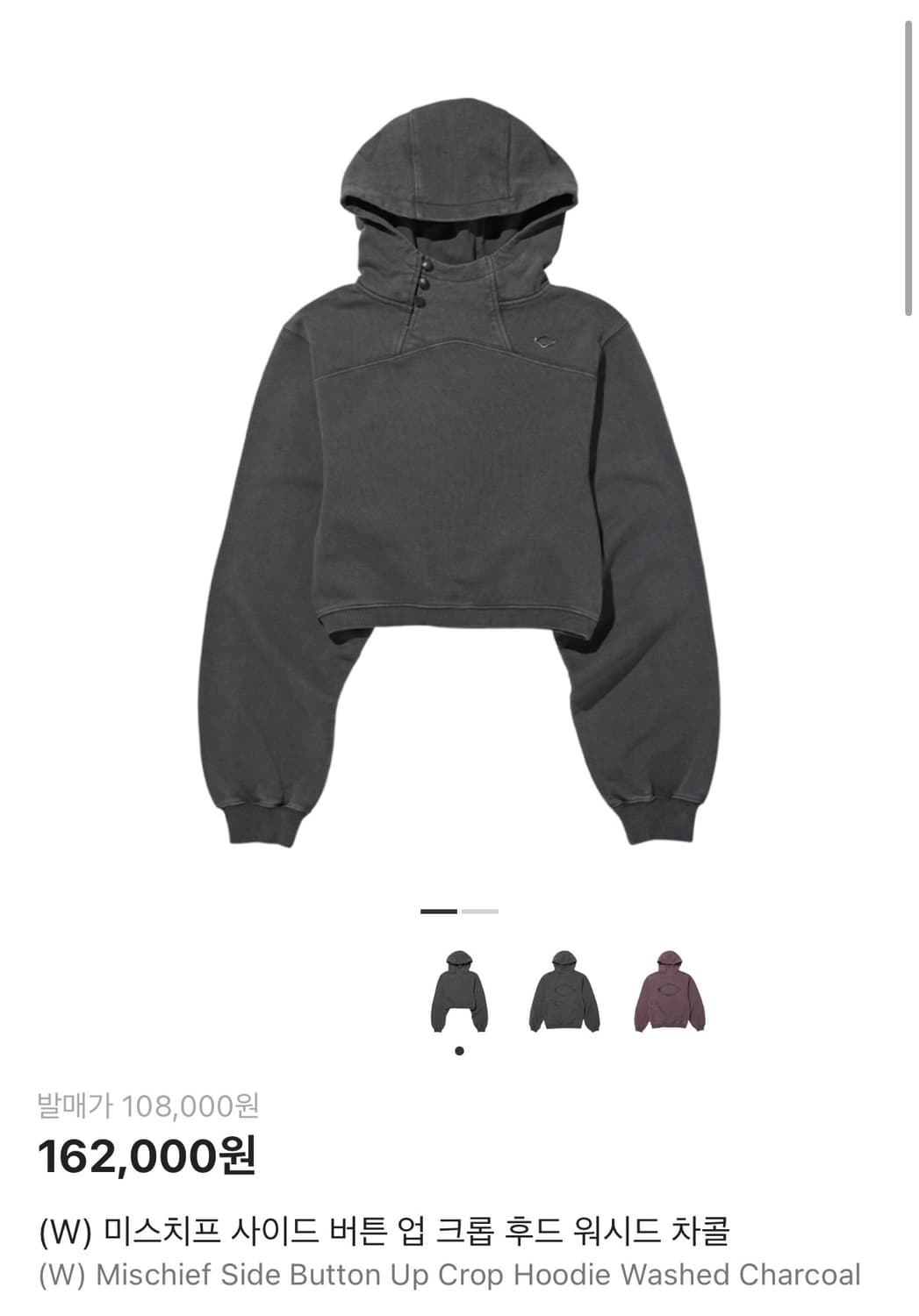The width and height of the screenshot is (919, 1316).
Task: Select the washed charcoal crop hoodie thumbnail
Action: pyautogui.click(x=460, y=996)
